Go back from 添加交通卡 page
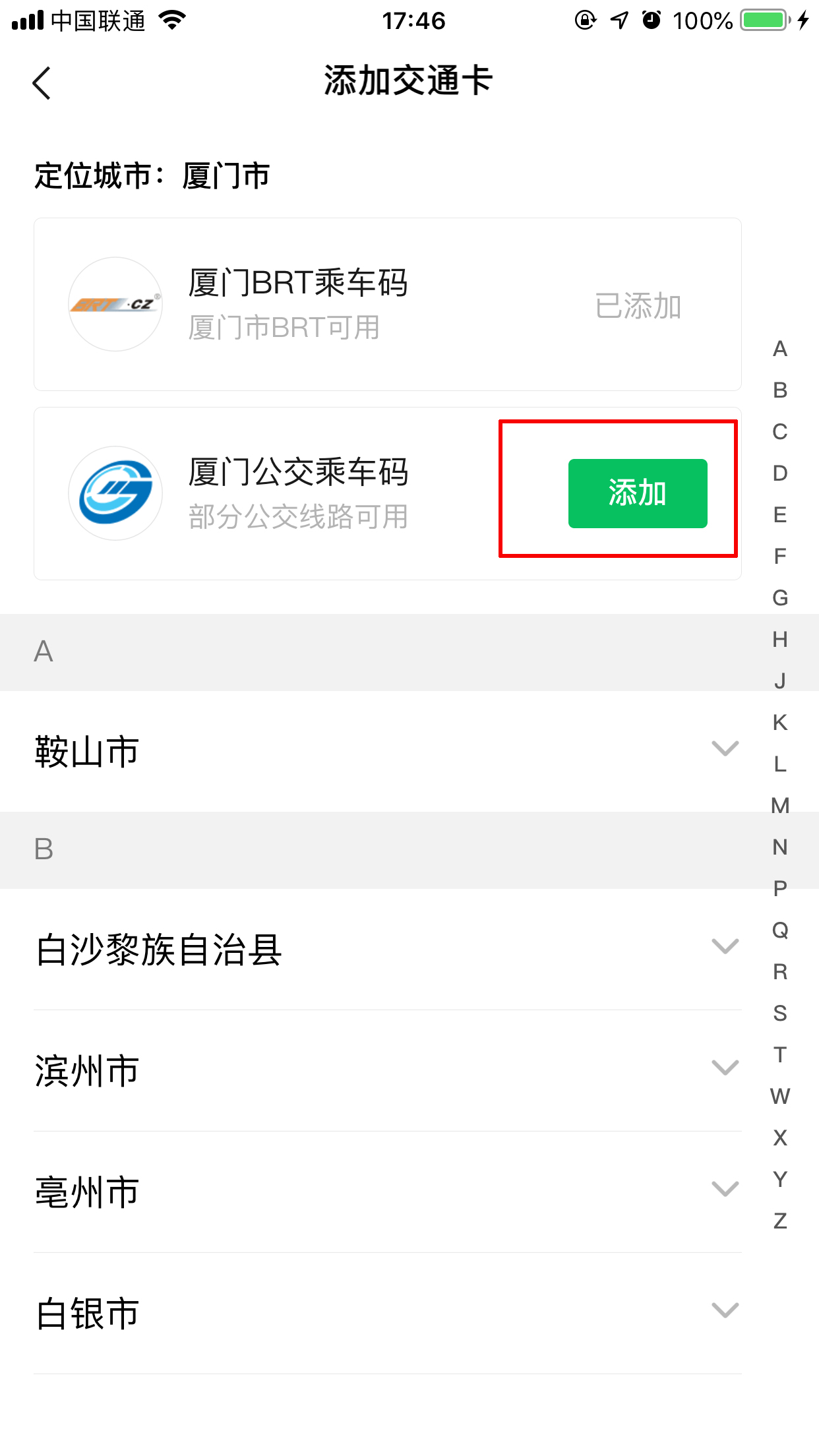 point(42,83)
